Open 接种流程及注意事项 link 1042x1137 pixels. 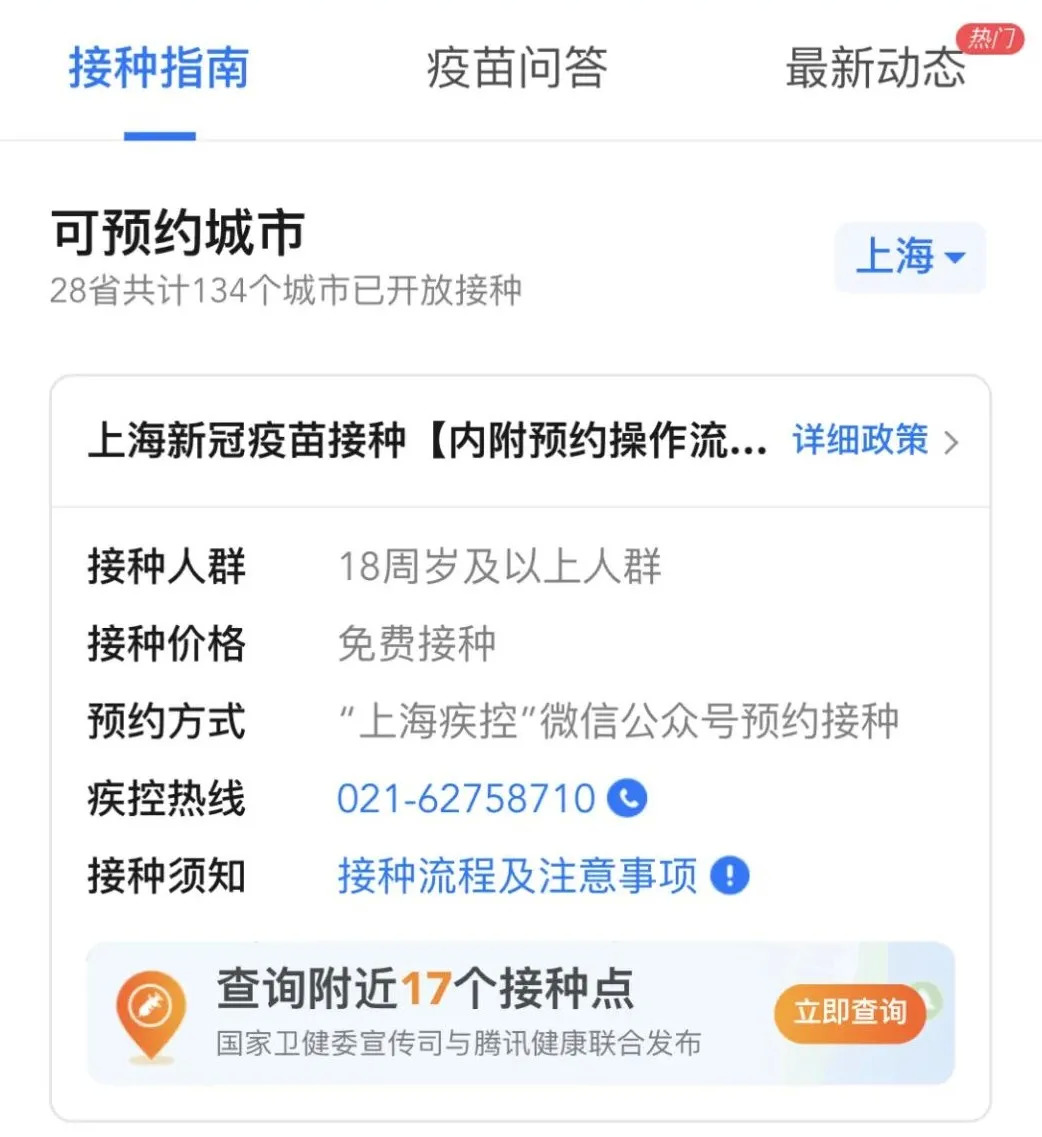coord(542,875)
